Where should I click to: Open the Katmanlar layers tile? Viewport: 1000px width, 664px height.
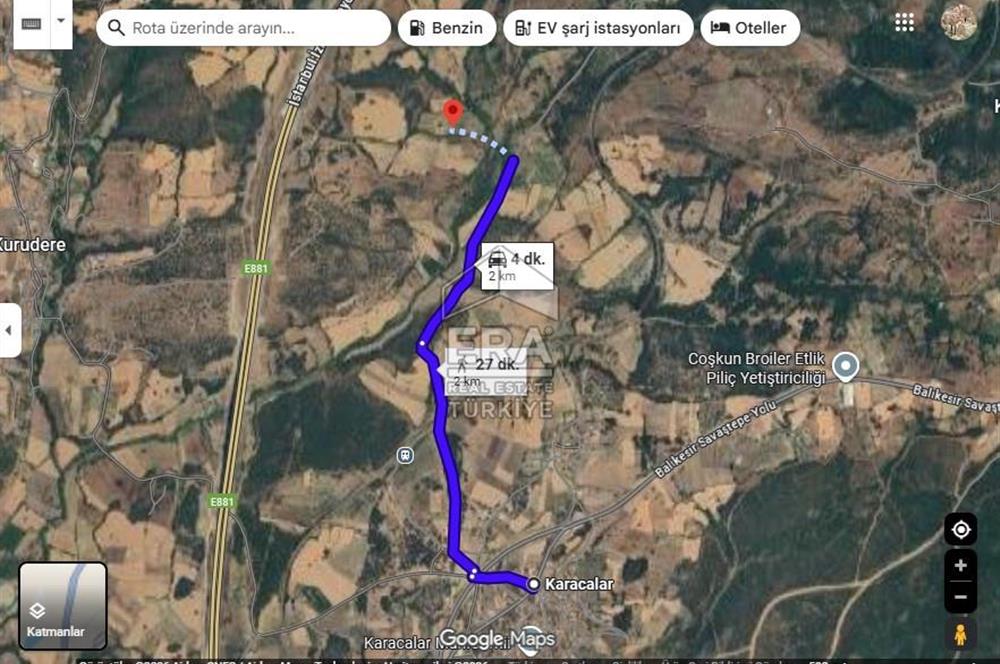point(63,606)
